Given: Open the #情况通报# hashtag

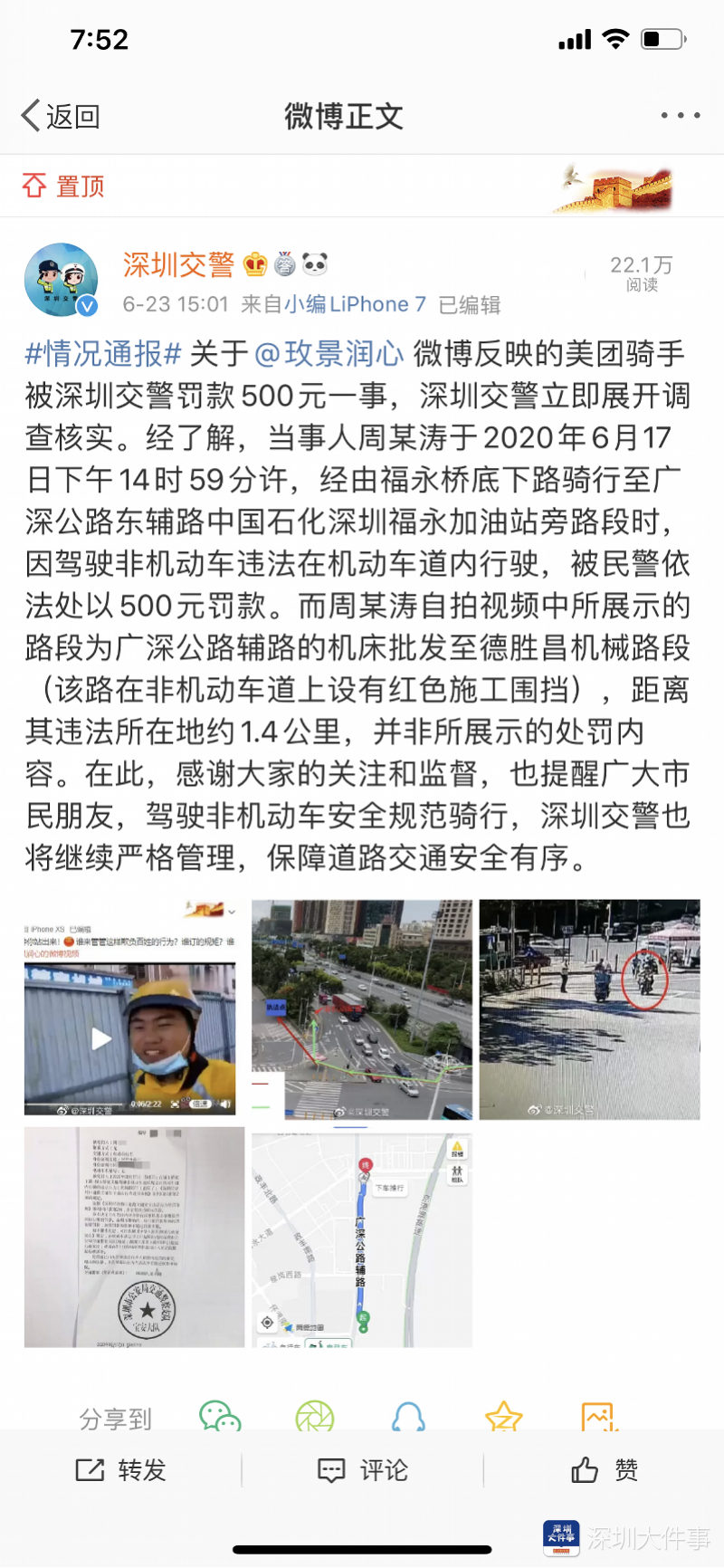Looking at the screenshot, I should click(x=103, y=354).
